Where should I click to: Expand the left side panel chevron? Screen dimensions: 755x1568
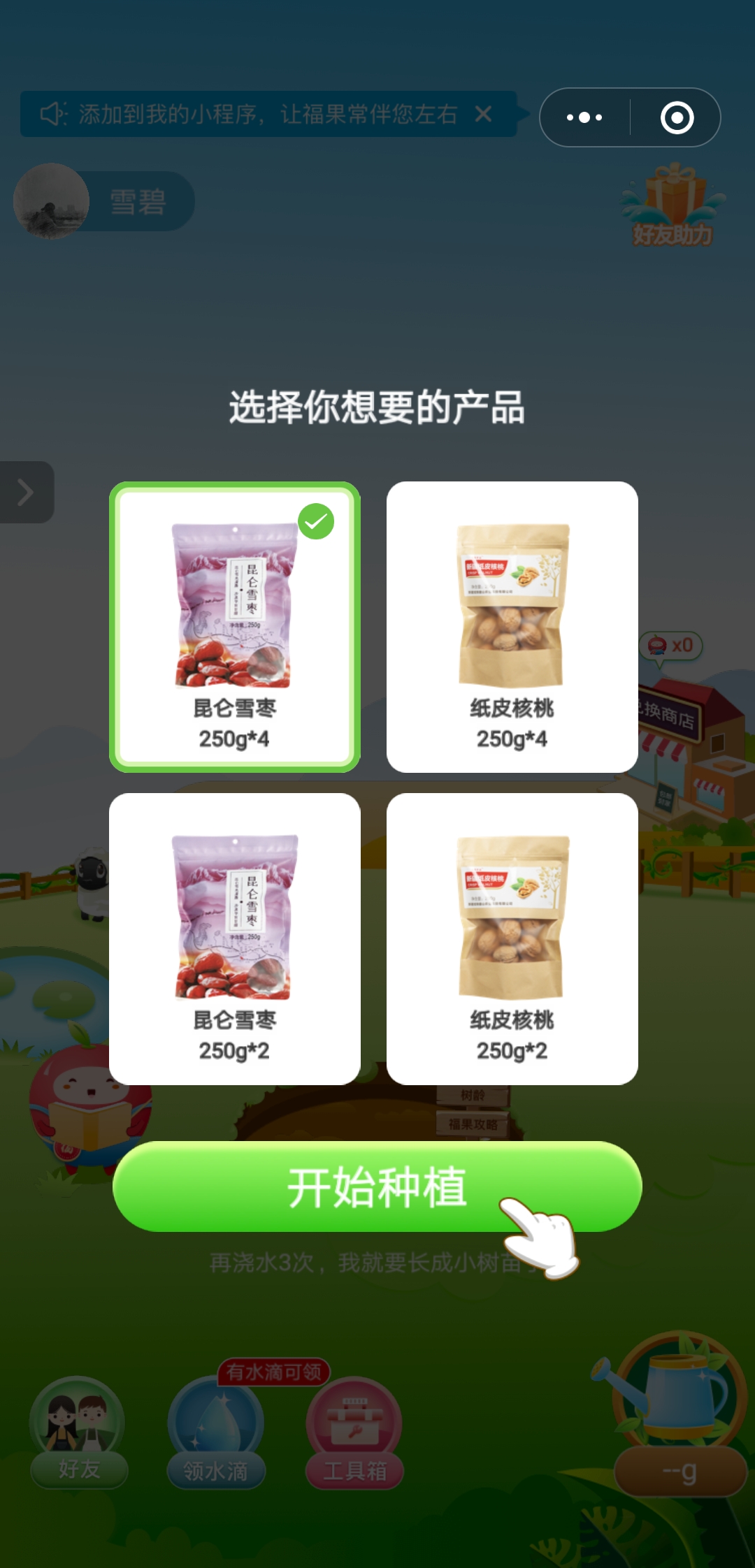click(25, 491)
